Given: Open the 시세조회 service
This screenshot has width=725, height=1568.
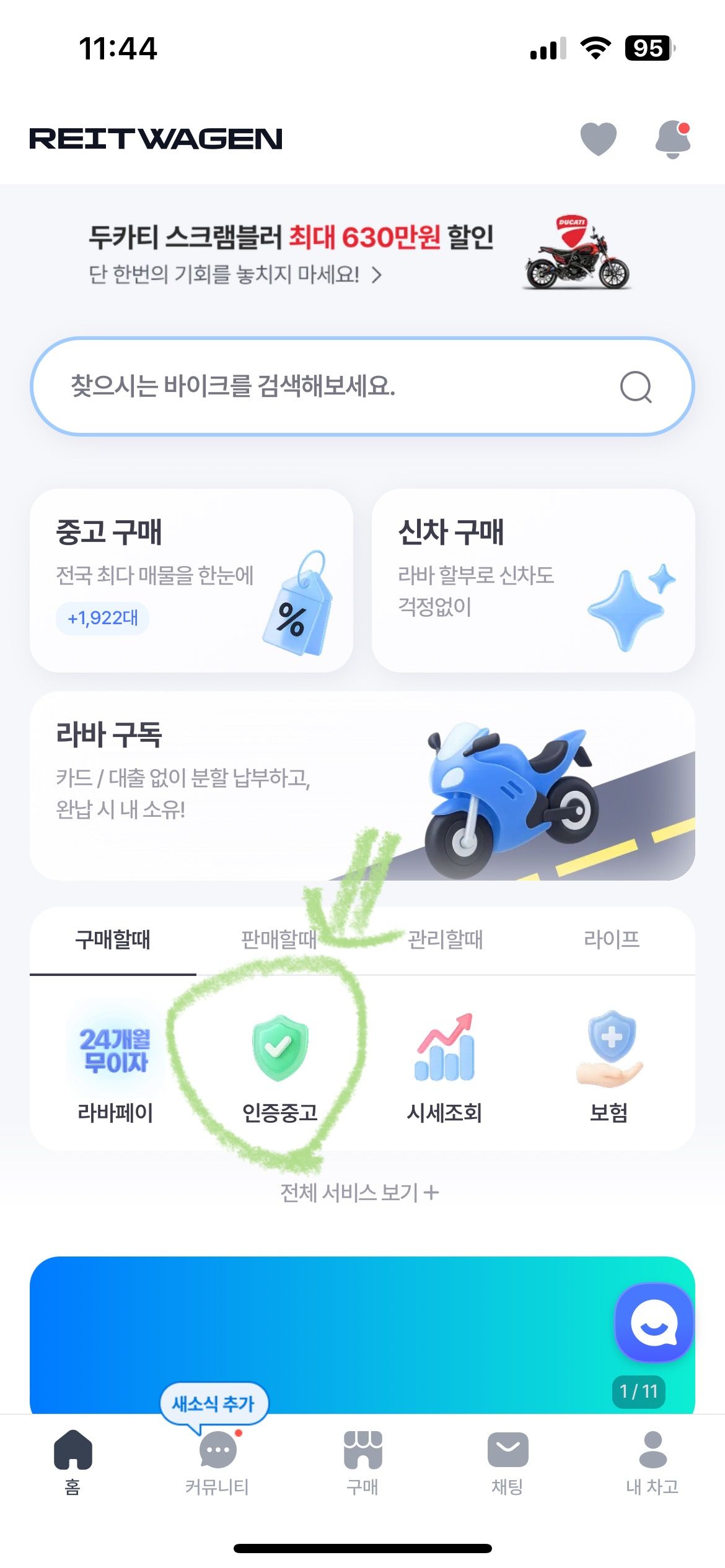Looking at the screenshot, I should coord(444,1068).
